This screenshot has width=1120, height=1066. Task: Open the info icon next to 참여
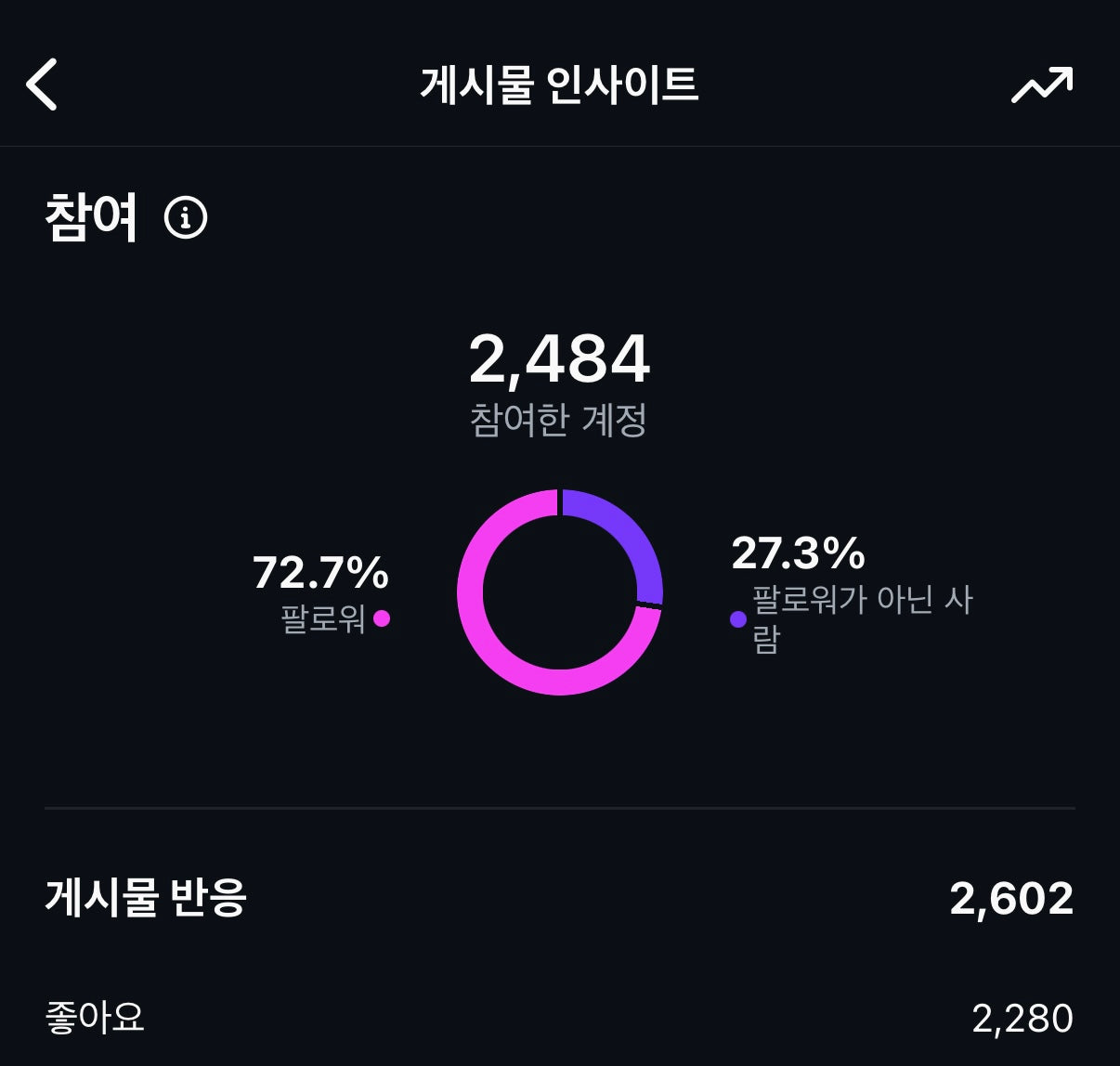point(186,218)
